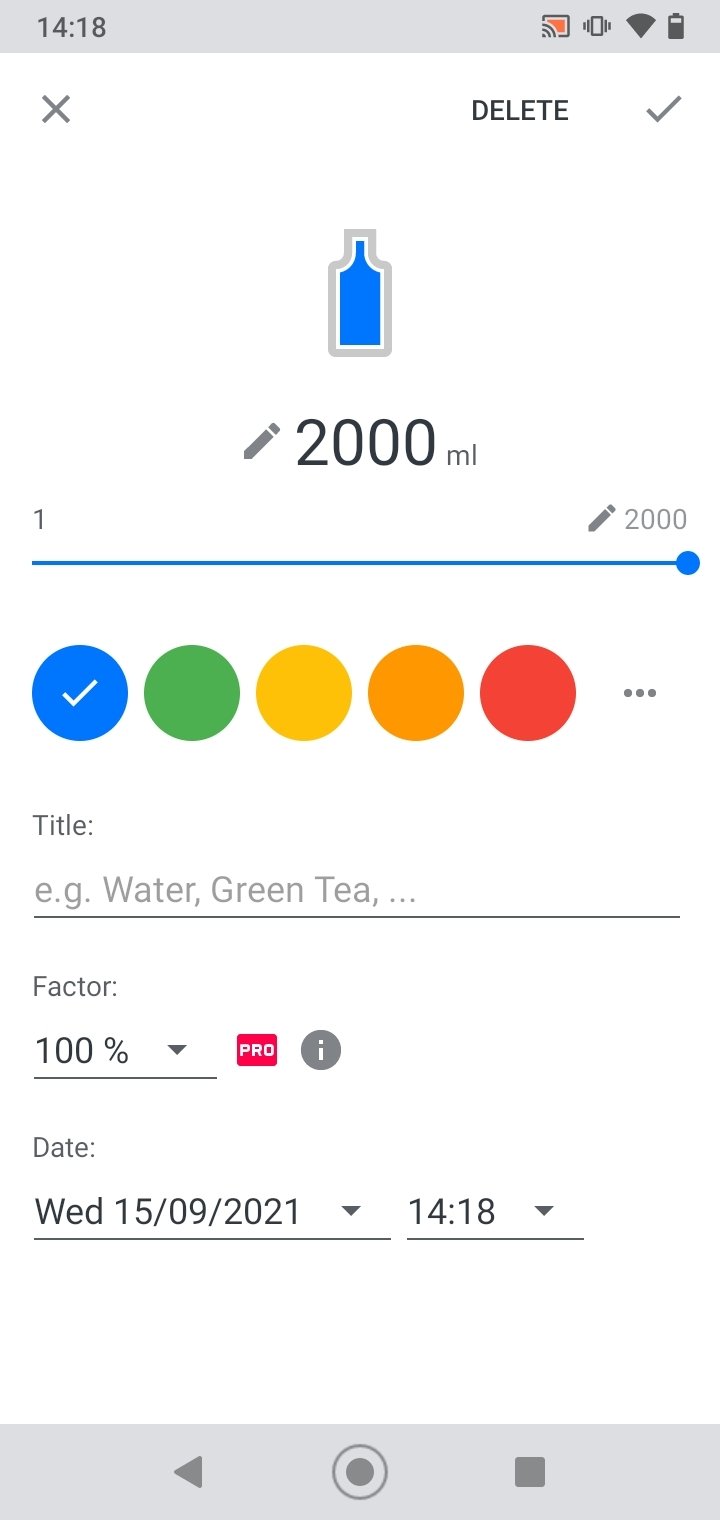This screenshot has height=1520, width=720.
Task: Tap the PRO badge
Action: coord(257,1051)
